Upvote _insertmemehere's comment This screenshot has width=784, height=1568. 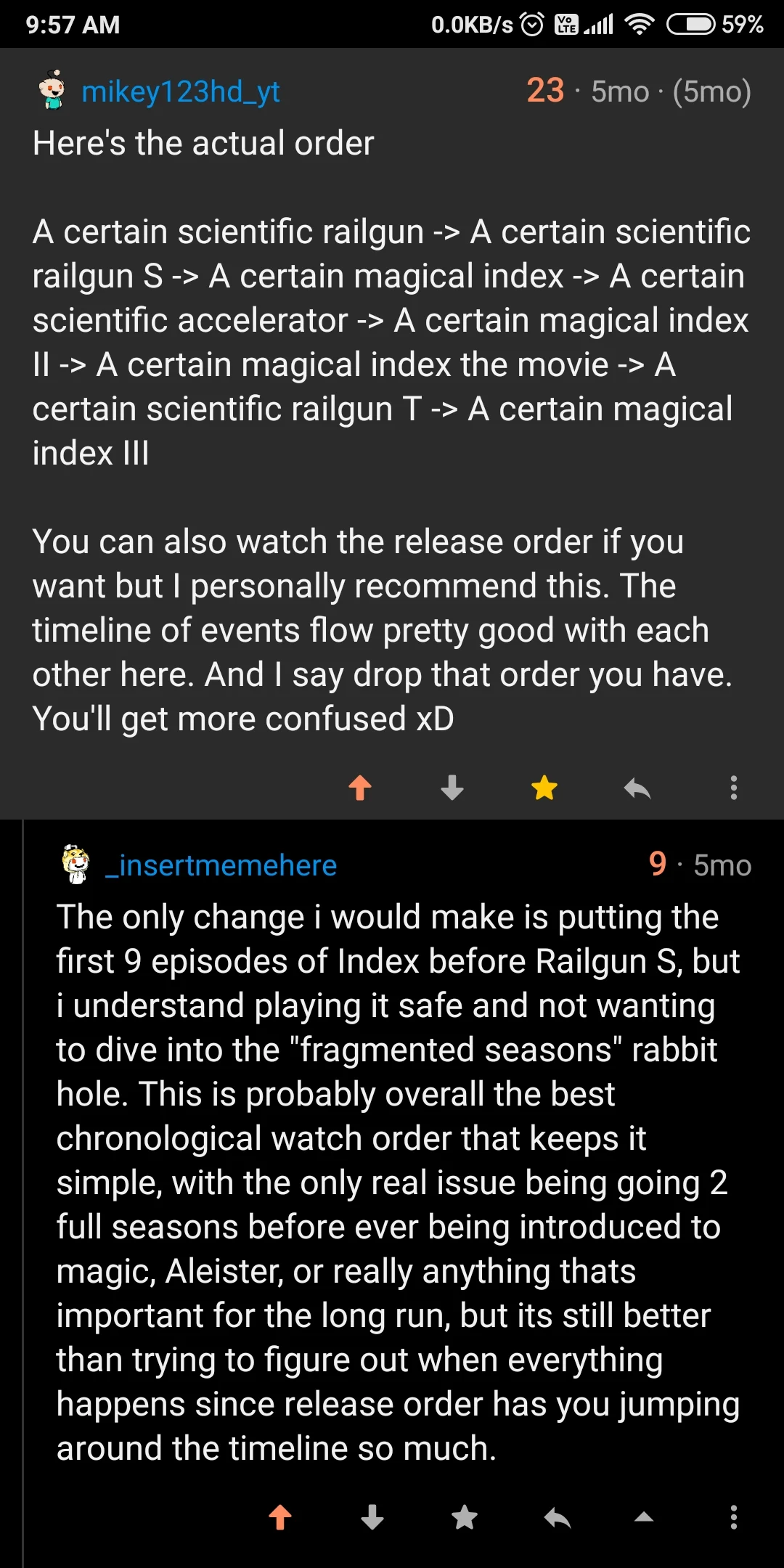pos(280,1516)
